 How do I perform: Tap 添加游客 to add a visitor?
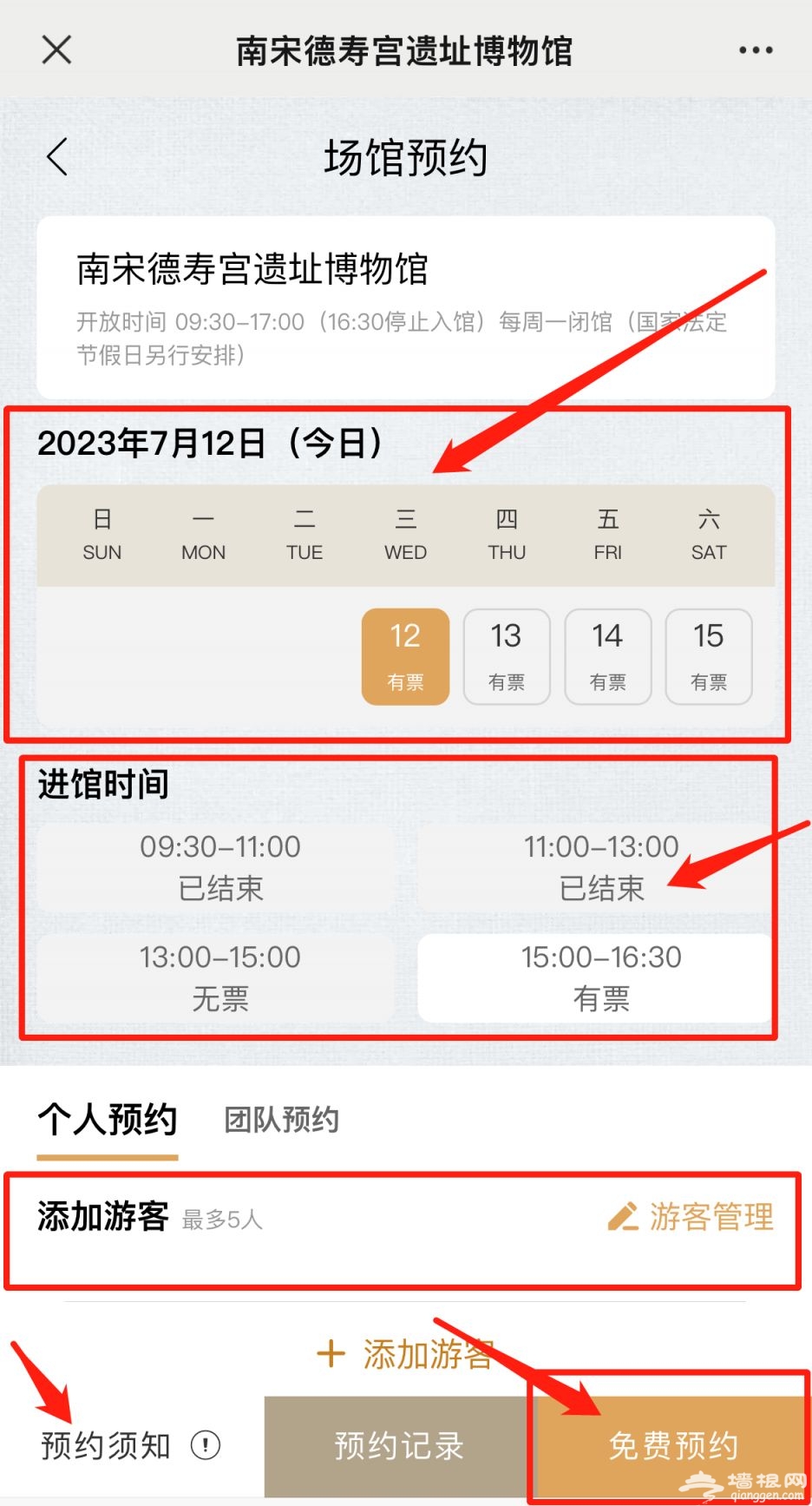point(405,1353)
